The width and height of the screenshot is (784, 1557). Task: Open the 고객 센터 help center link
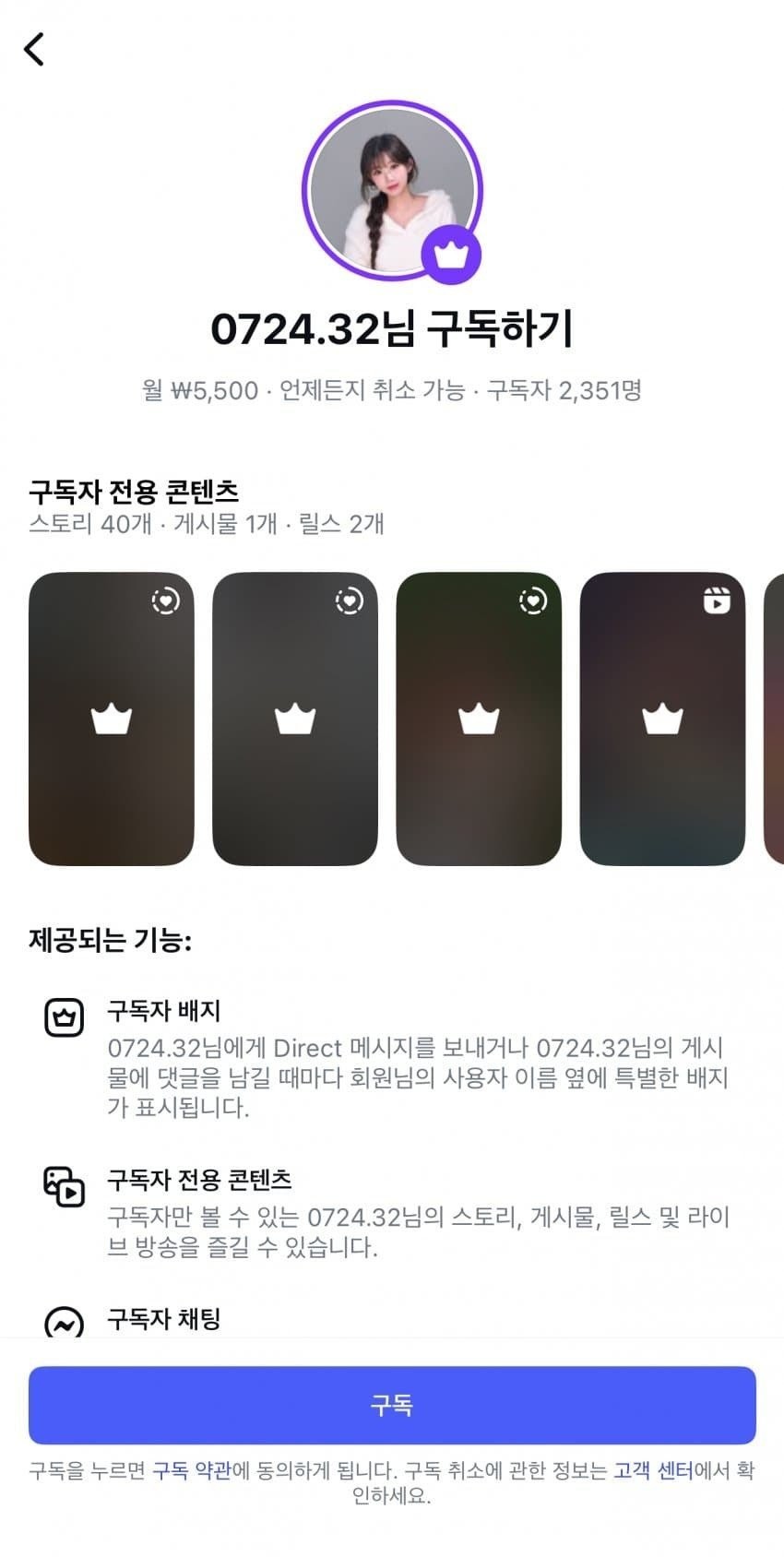653,1470
